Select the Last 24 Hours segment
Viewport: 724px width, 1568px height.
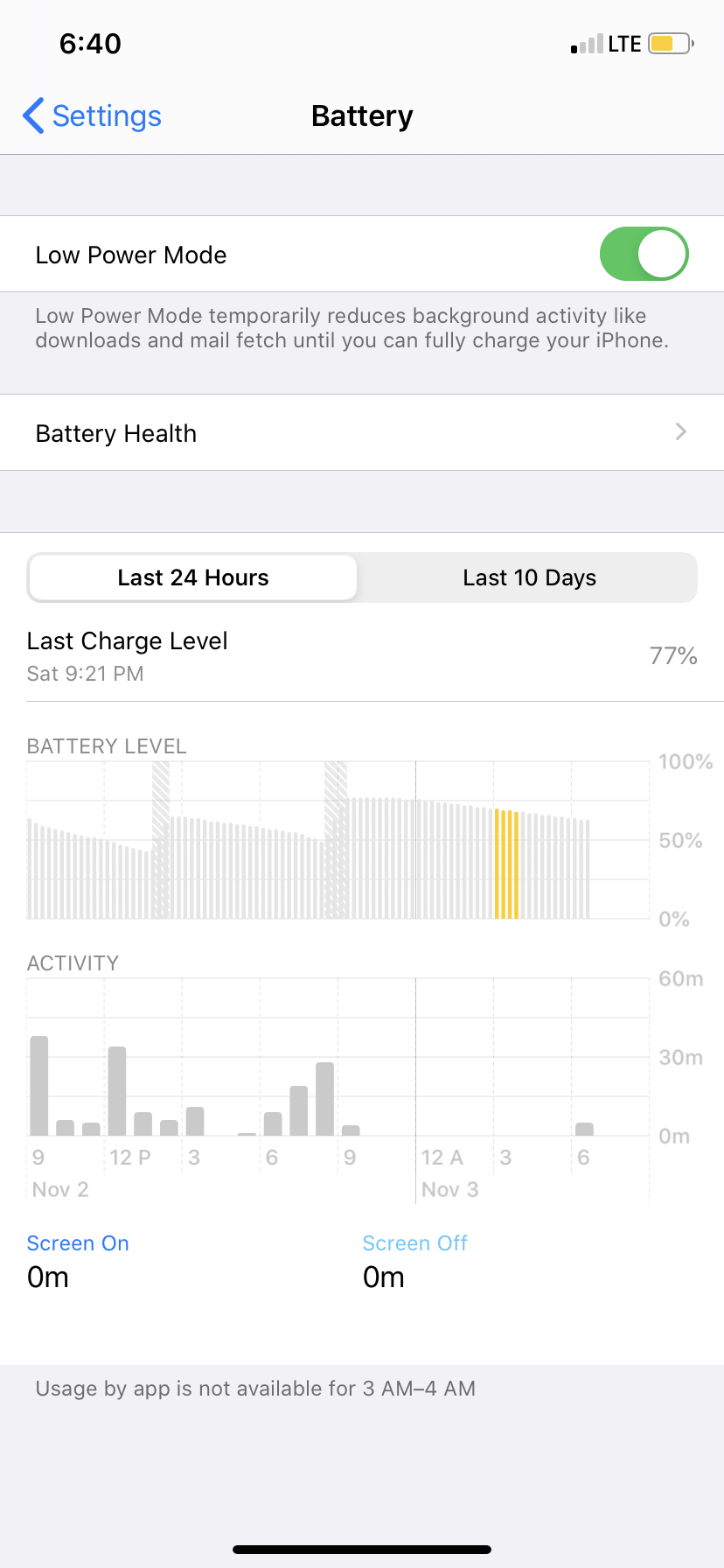pos(193,577)
